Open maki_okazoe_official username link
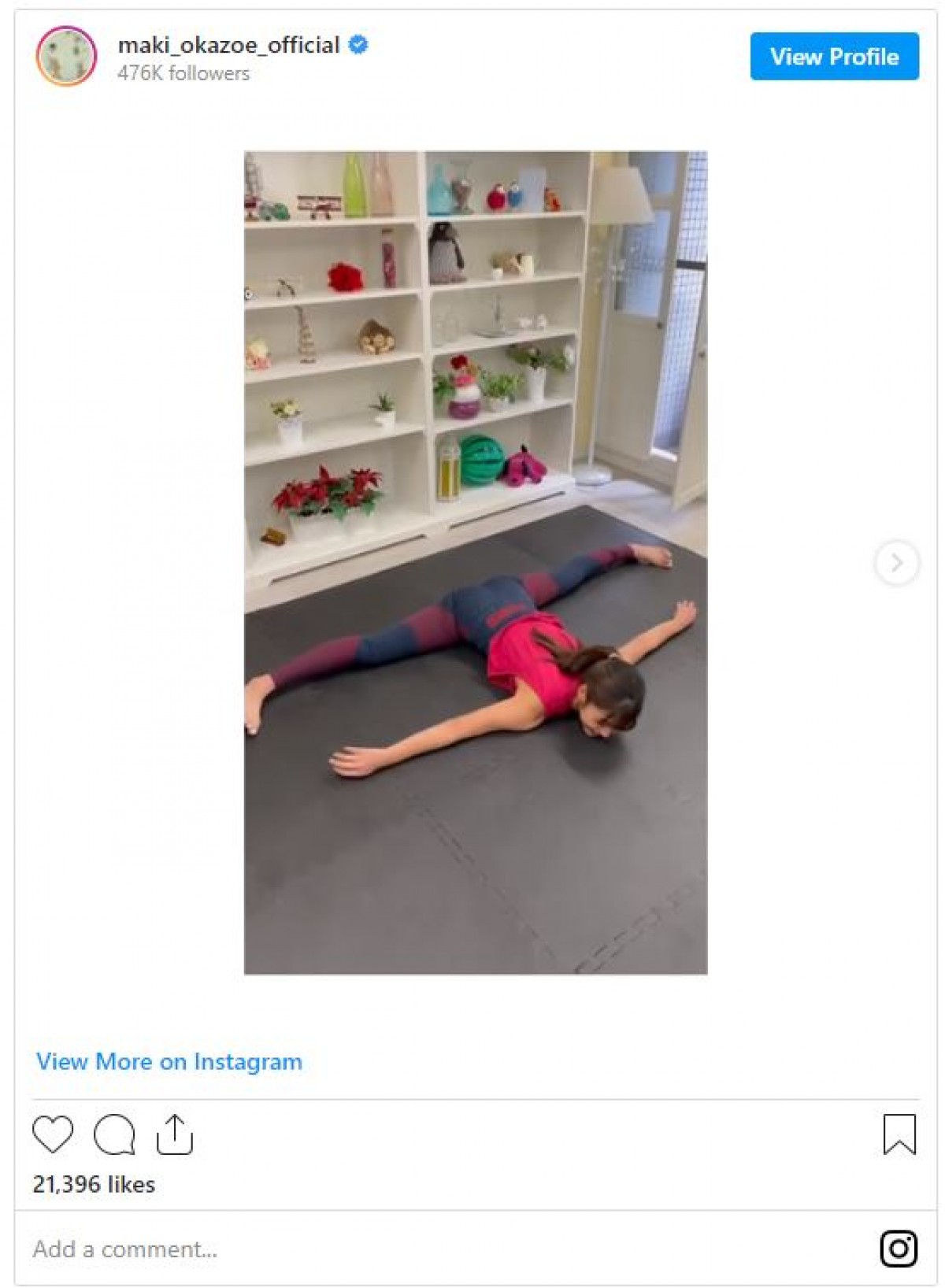 point(228,45)
